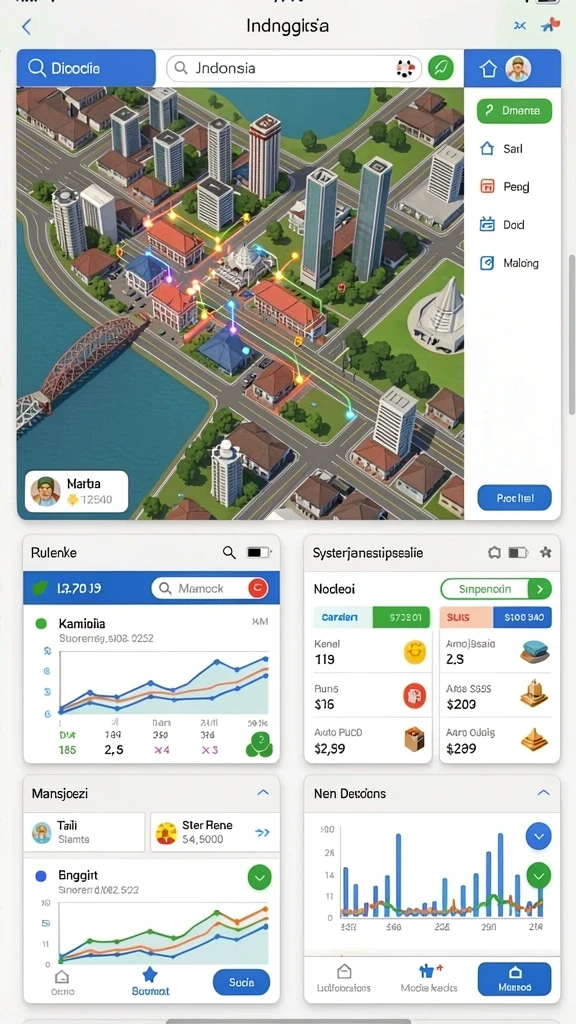Tap the green Sinpenoin button
This screenshot has width=576, height=1024.
pos(496,589)
